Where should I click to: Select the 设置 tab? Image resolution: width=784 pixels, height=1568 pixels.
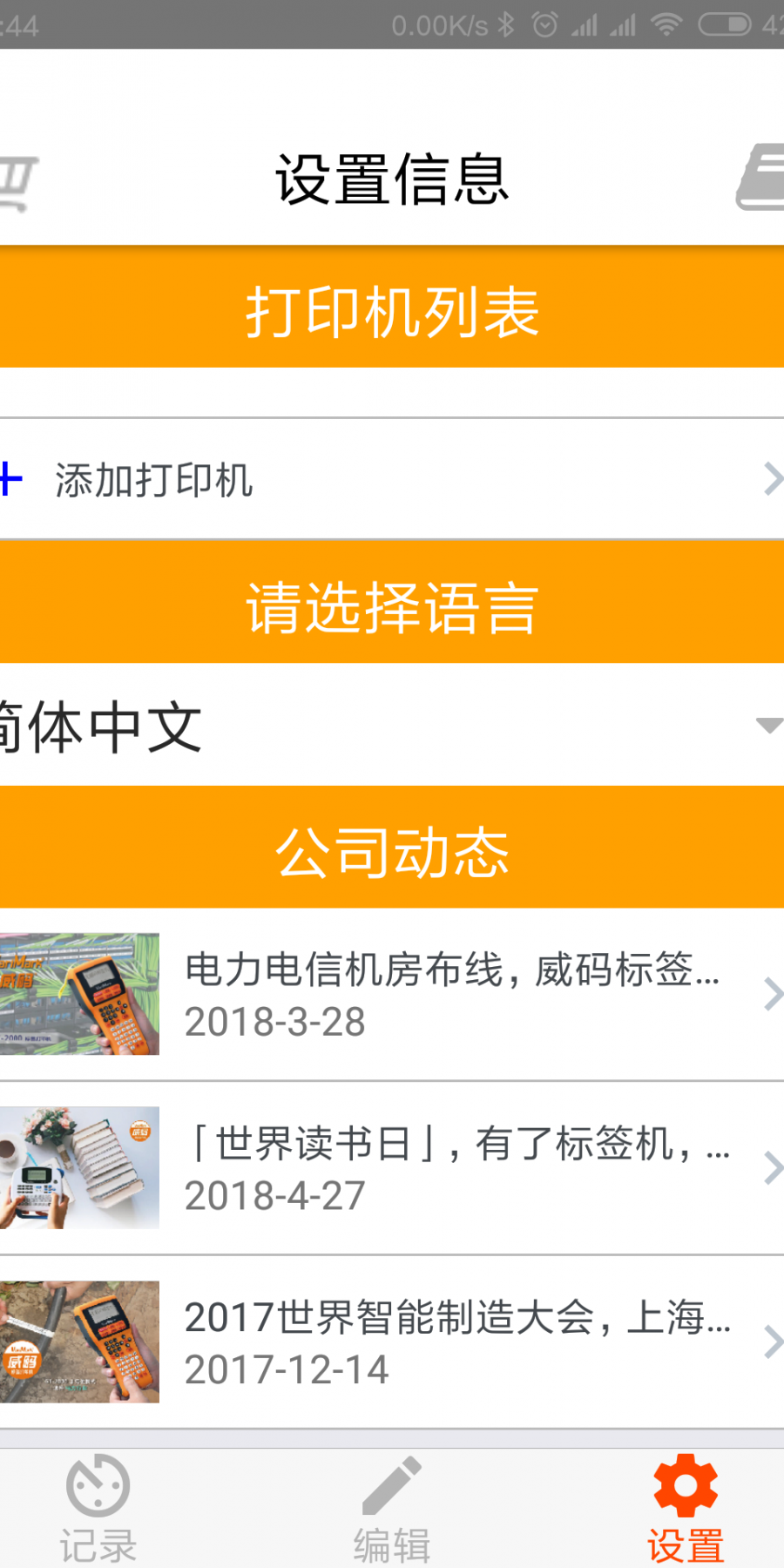pos(686,1509)
